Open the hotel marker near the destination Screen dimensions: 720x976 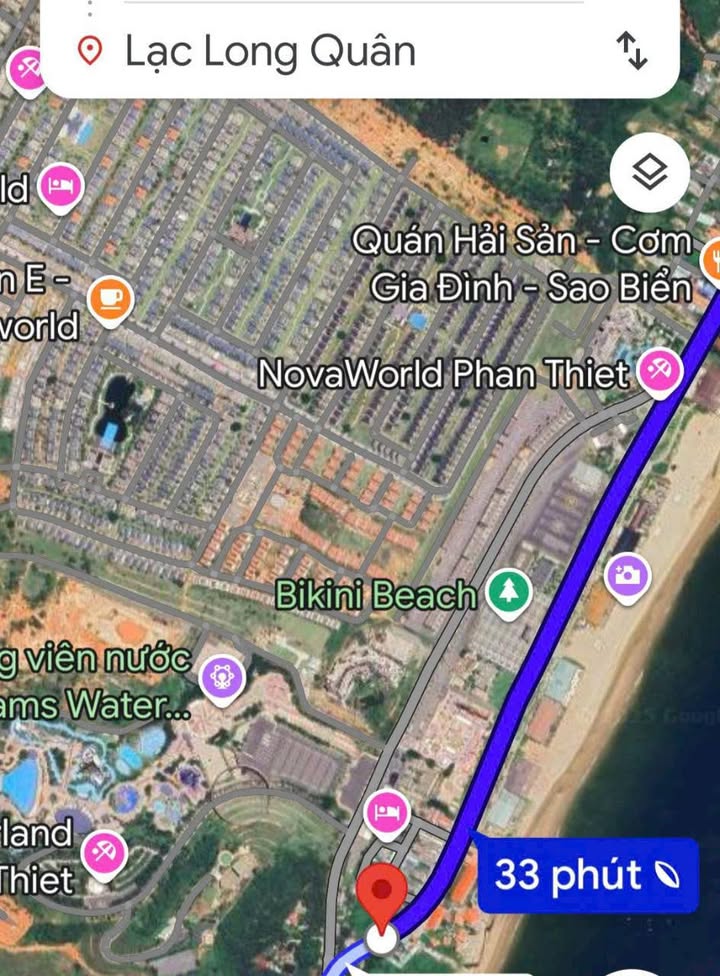click(386, 812)
